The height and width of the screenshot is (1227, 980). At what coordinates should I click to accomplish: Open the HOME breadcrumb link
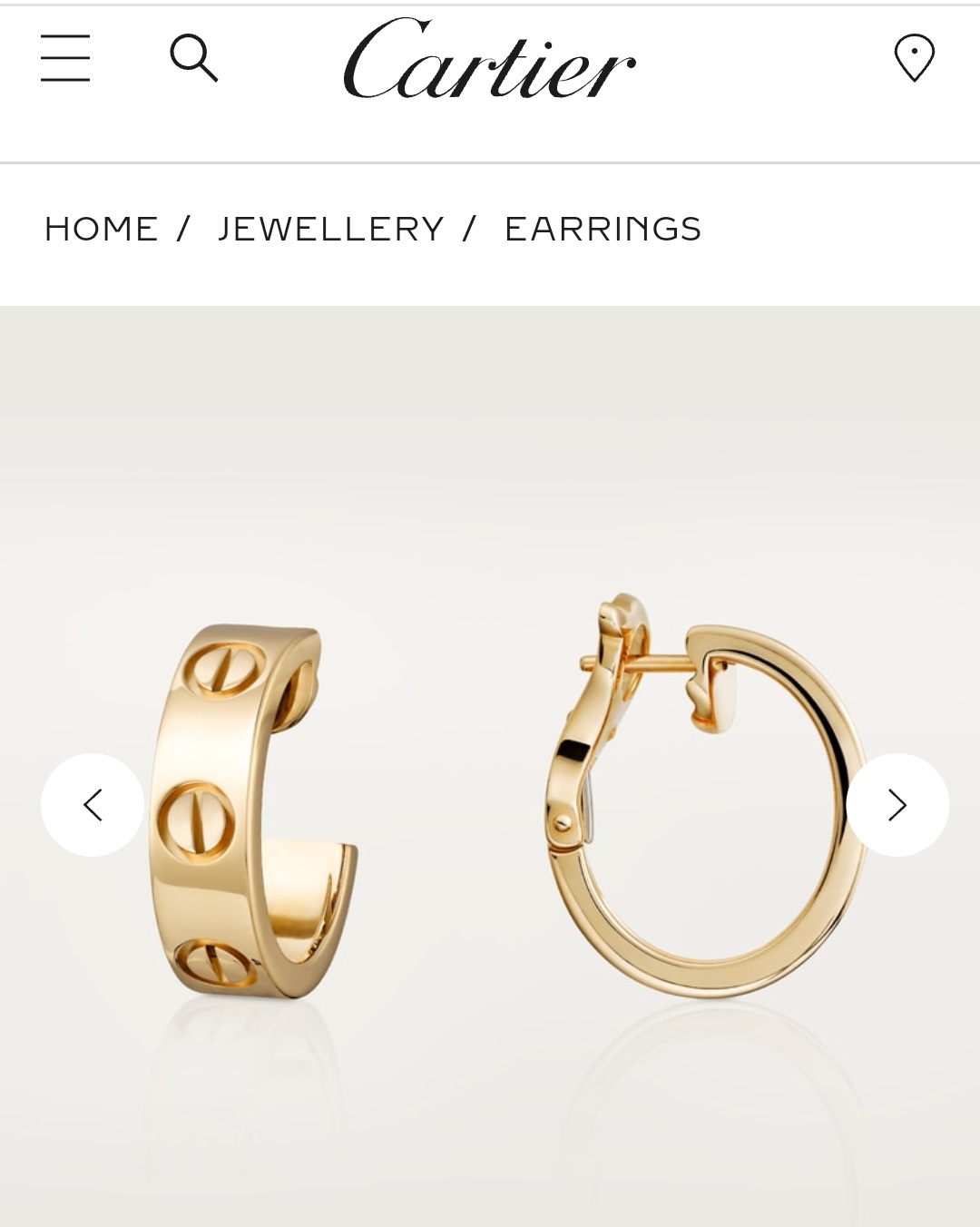tap(102, 229)
